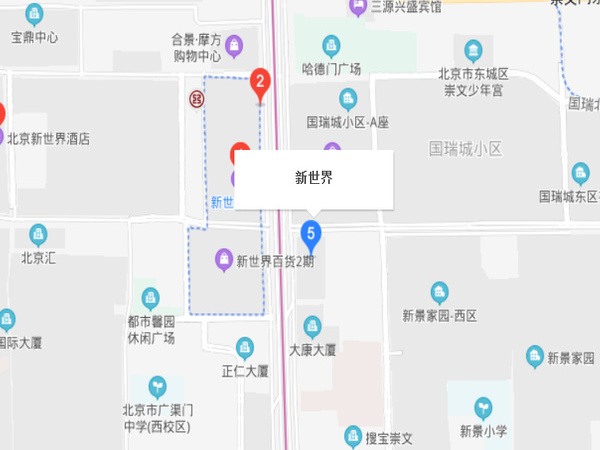Select the 合景·摩方购物中心 place icon
This screenshot has height=450, width=600.
[235, 44]
